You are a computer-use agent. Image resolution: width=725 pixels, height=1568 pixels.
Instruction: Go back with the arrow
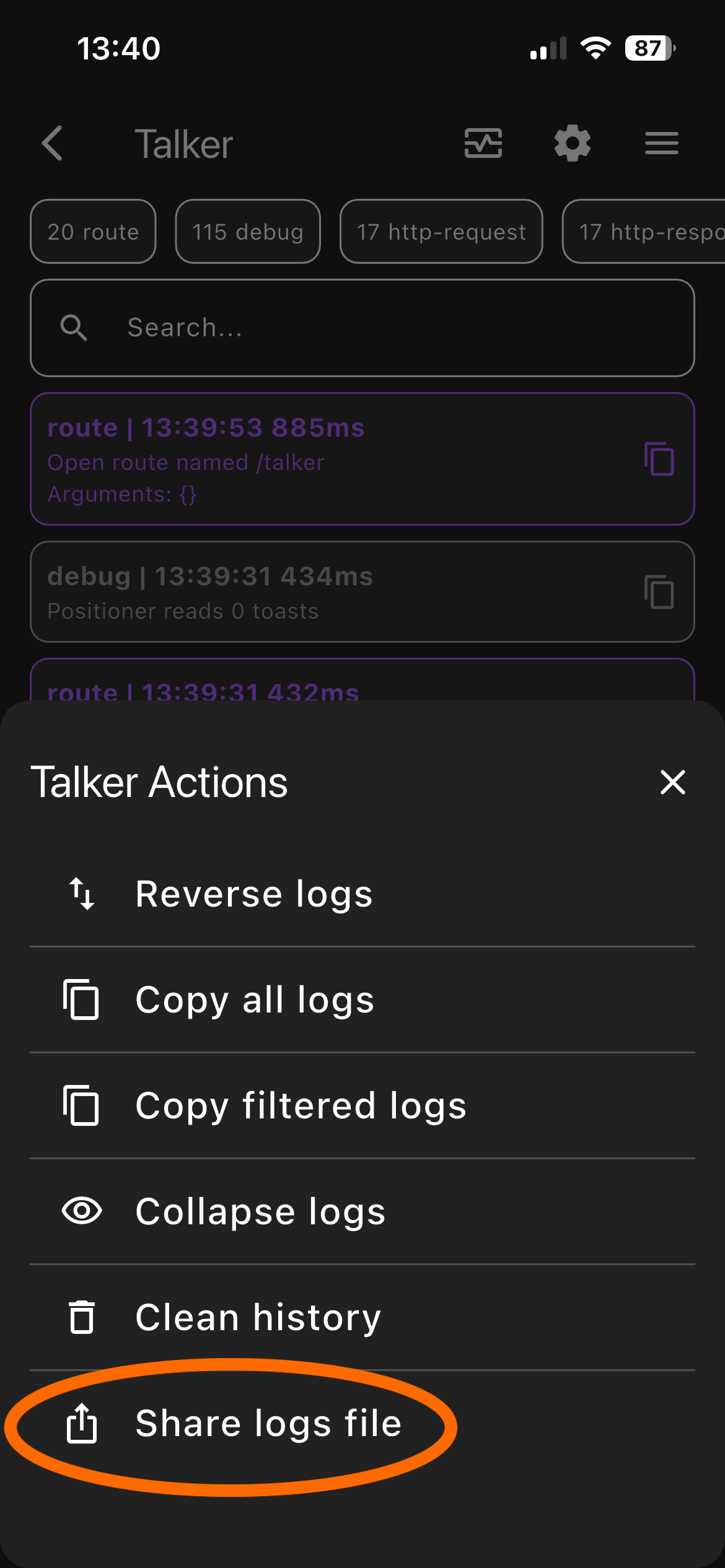pyautogui.click(x=53, y=144)
